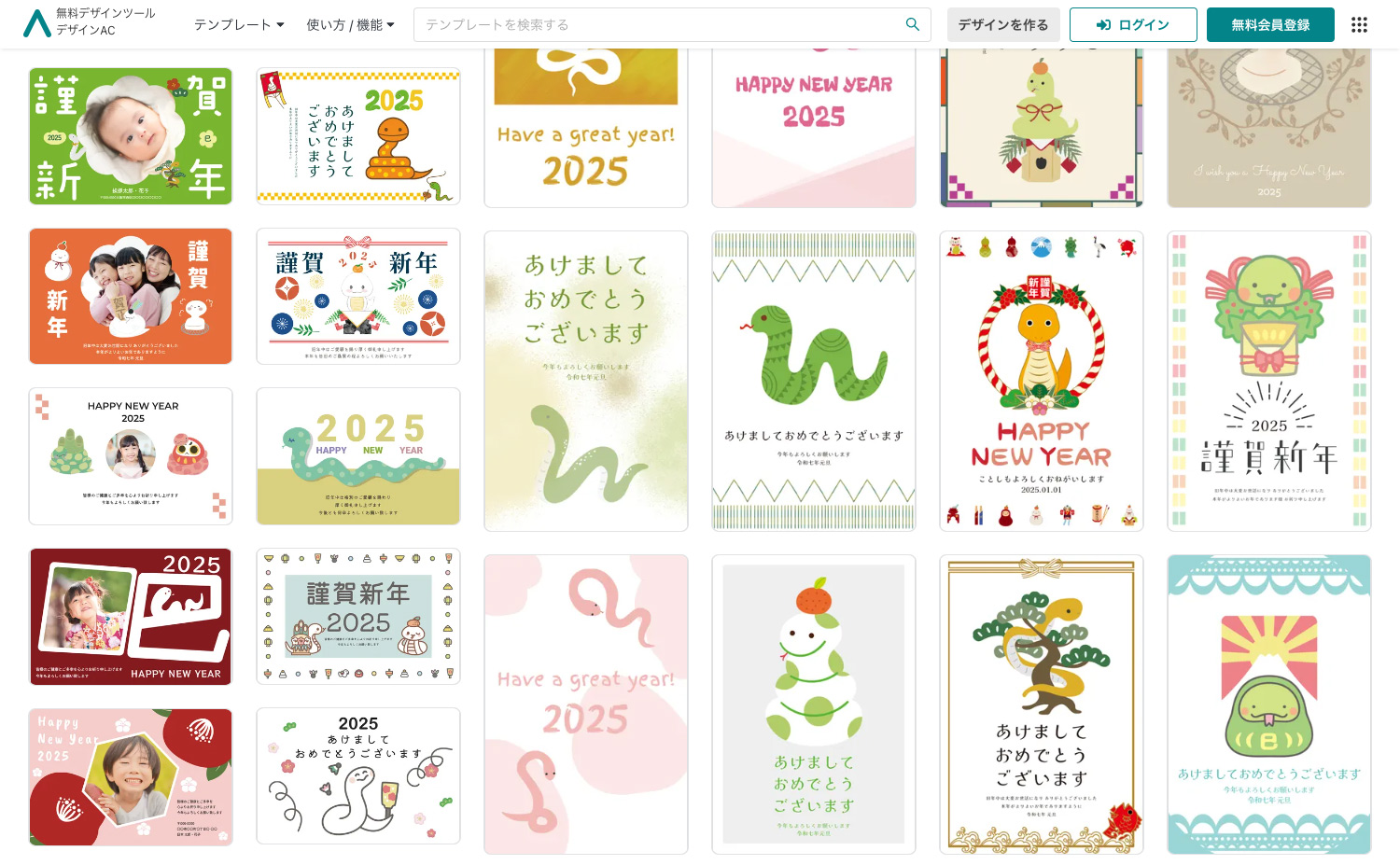Open the ログイン page
Screen dimensions: 1400x865
tap(1132, 25)
